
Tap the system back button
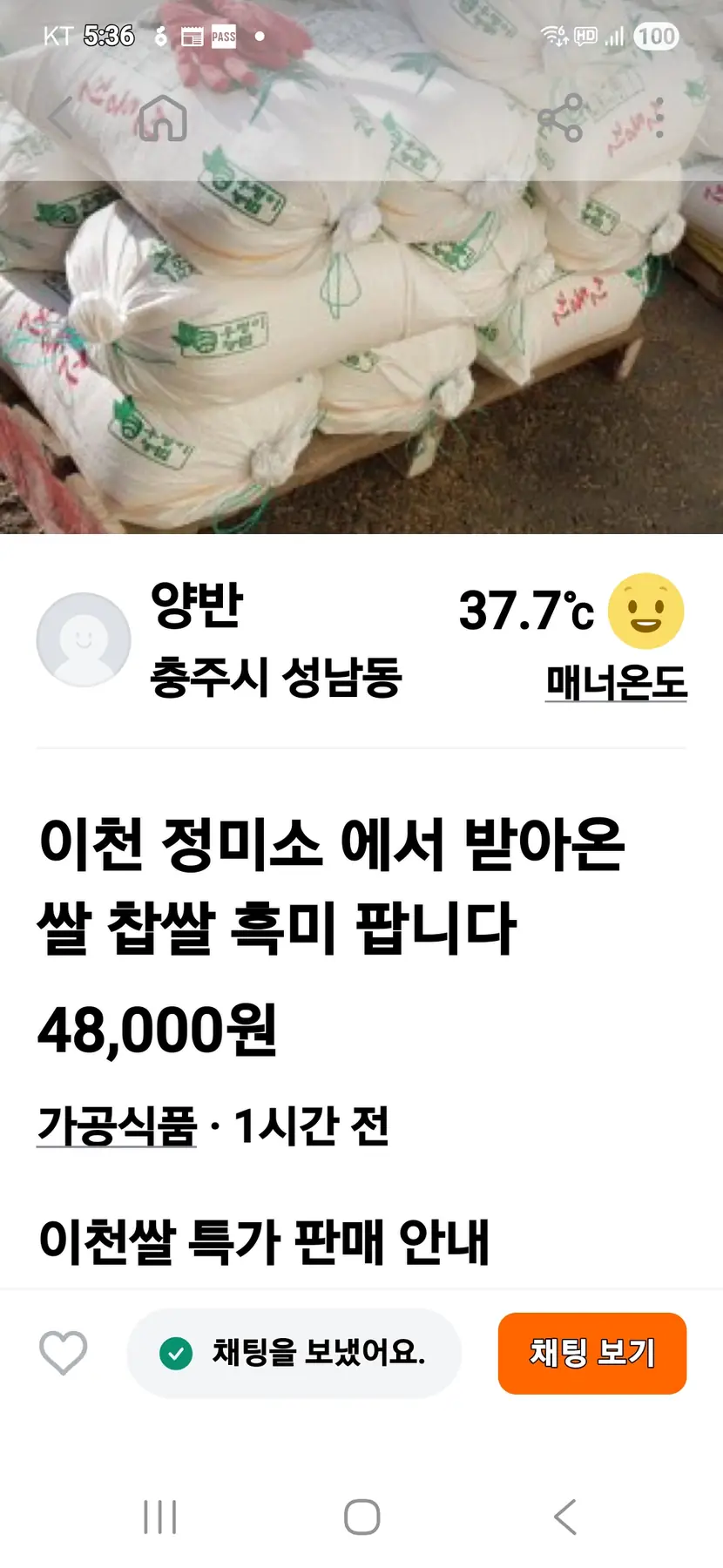[x=565, y=1517]
